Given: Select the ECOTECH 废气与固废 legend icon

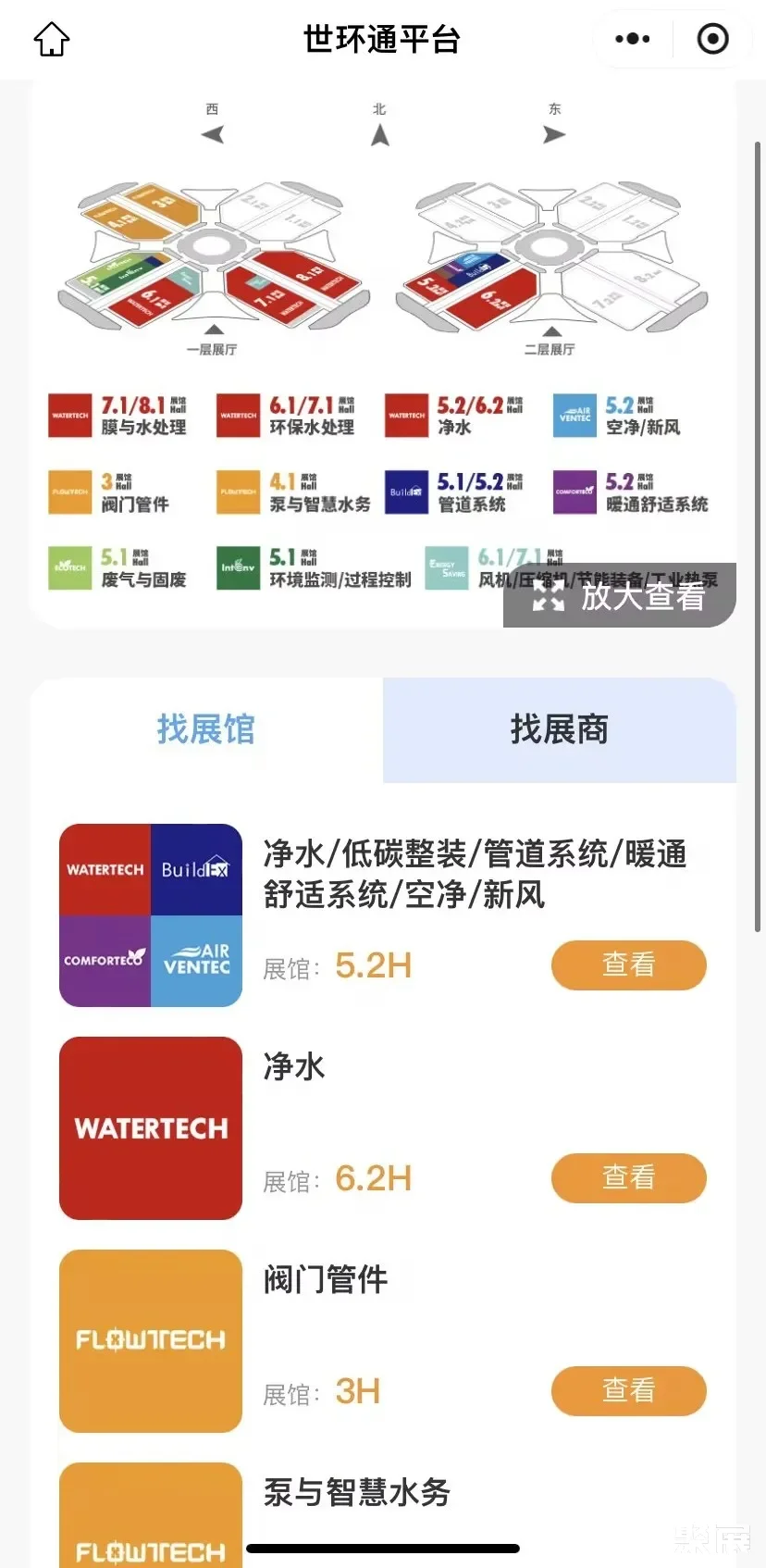Looking at the screenshot, I should coord(69,567).
